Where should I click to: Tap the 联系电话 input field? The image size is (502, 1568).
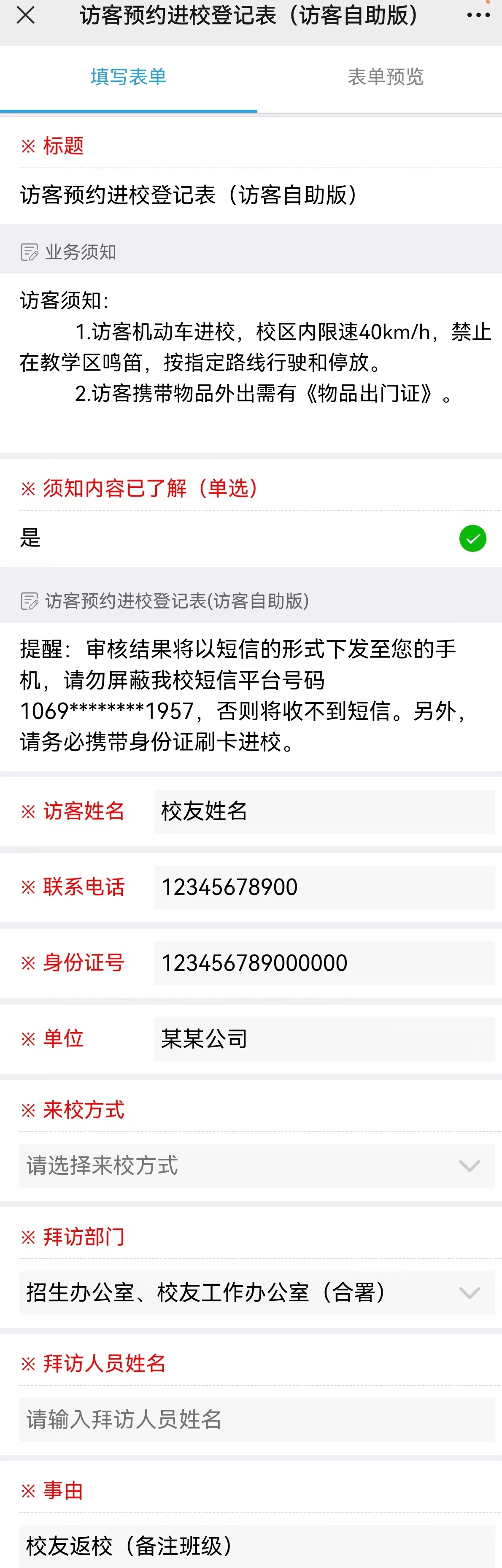(x=324, y=887)
